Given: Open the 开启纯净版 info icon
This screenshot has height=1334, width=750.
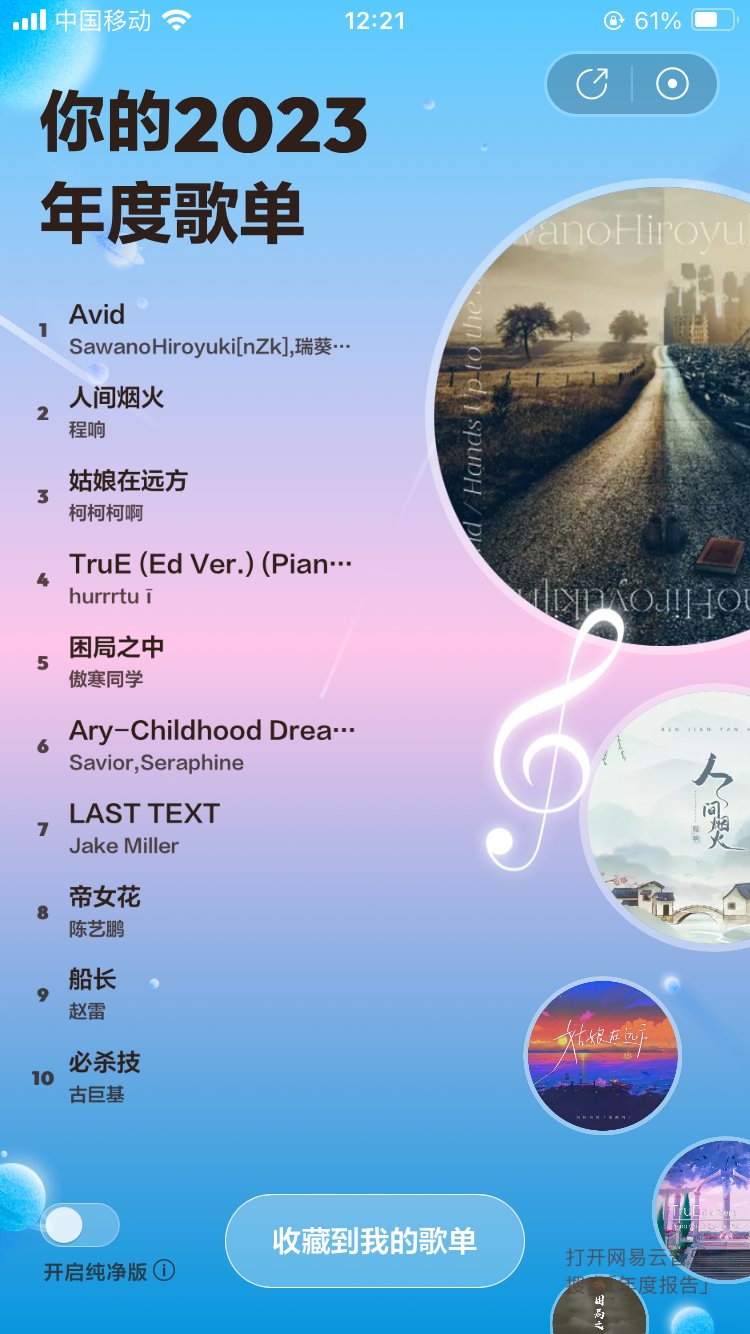Looking at the screenshot, I should 164,1271.
